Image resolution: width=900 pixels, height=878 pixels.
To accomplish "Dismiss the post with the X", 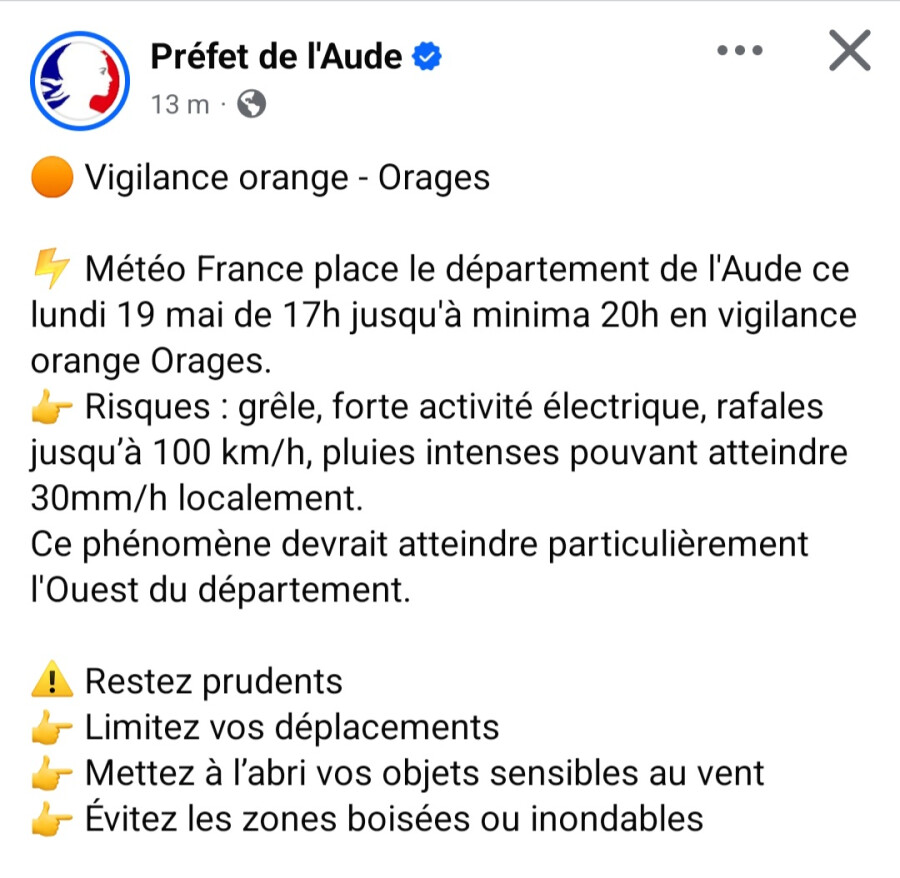I will pyautogui.click(x=850, y=51).
